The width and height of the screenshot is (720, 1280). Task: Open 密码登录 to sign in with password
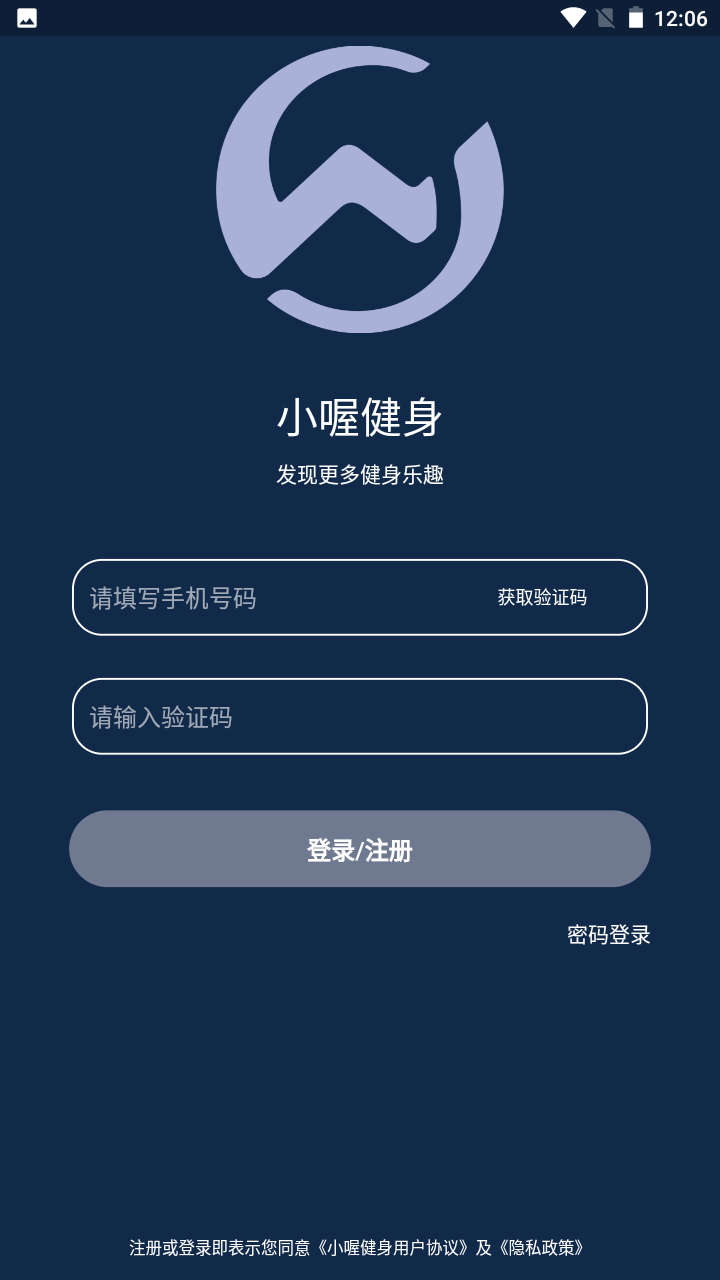coord(608,934)
